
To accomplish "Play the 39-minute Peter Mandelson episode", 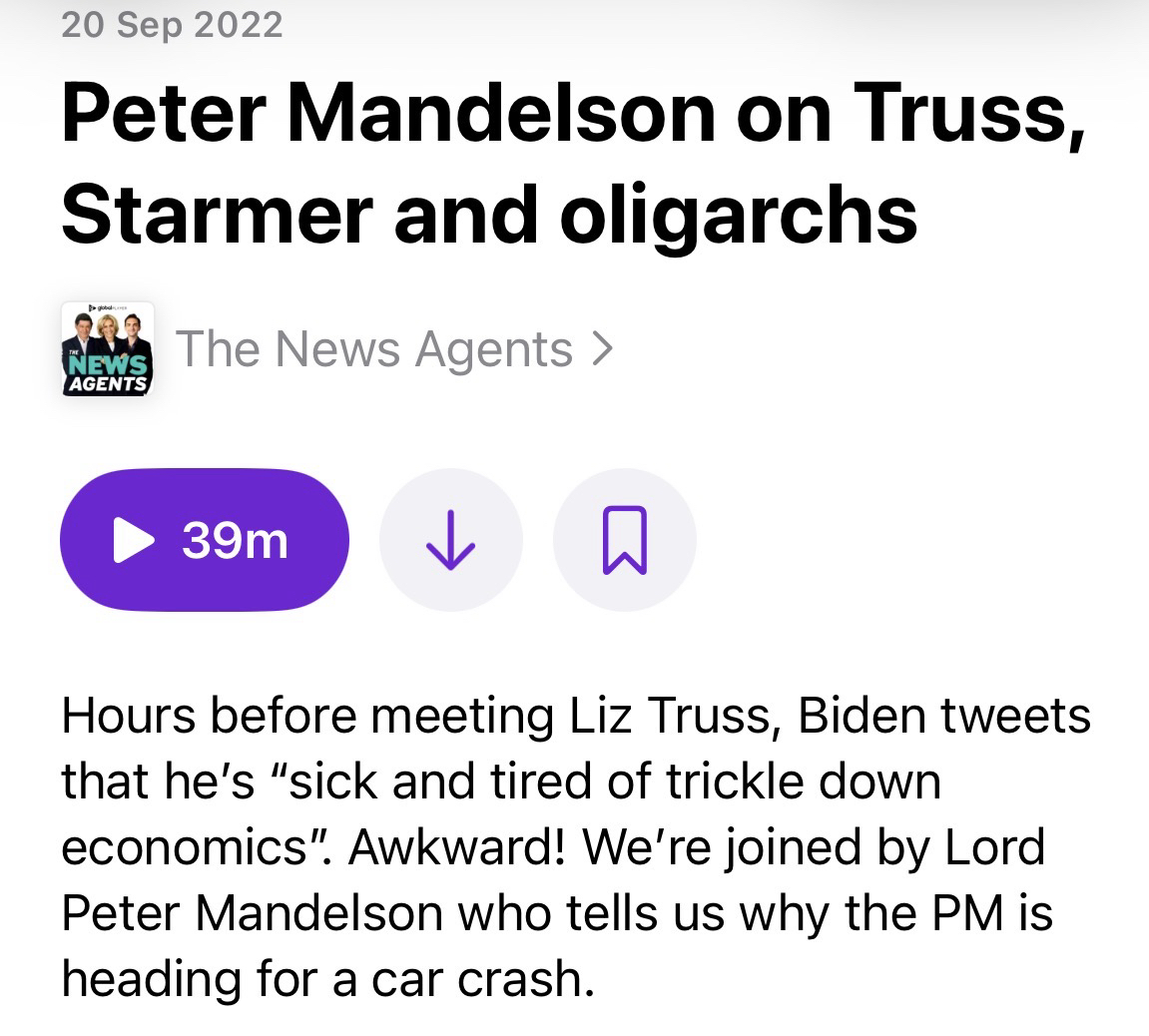I will point(205,540).
